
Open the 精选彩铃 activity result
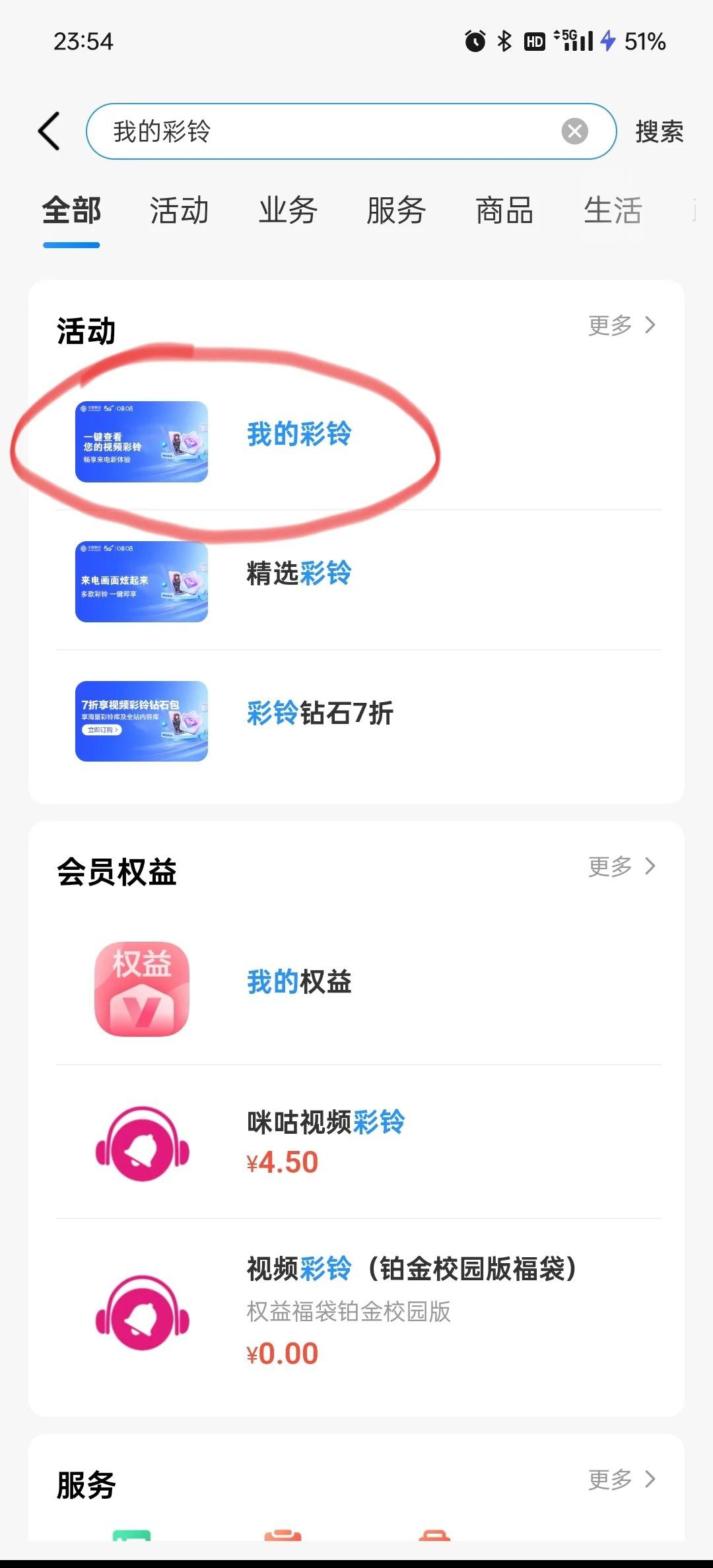click(x=298, y=573)
